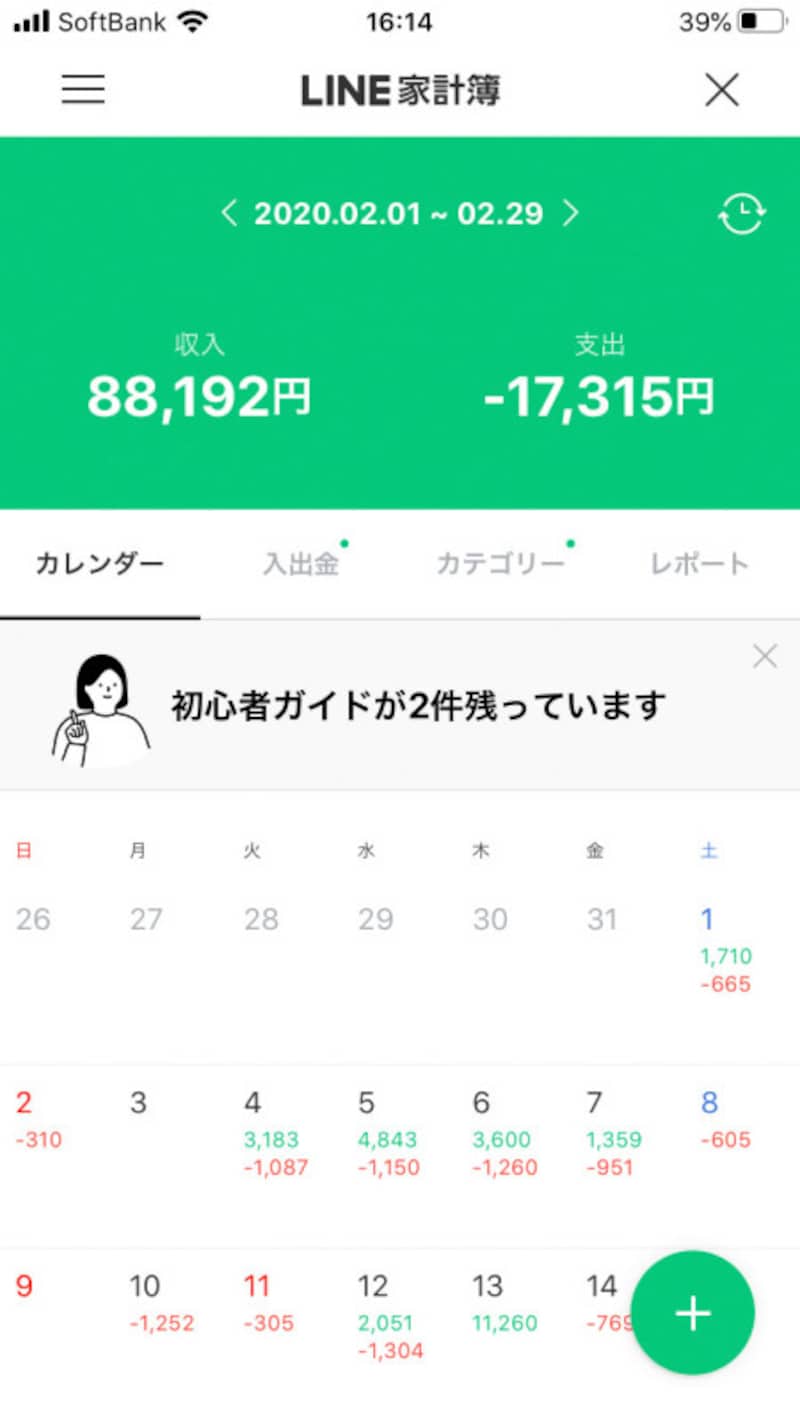Screen dimensions: 800x1422
Task: Close the LINE家計簿 screen
Action: pos(721,89)
